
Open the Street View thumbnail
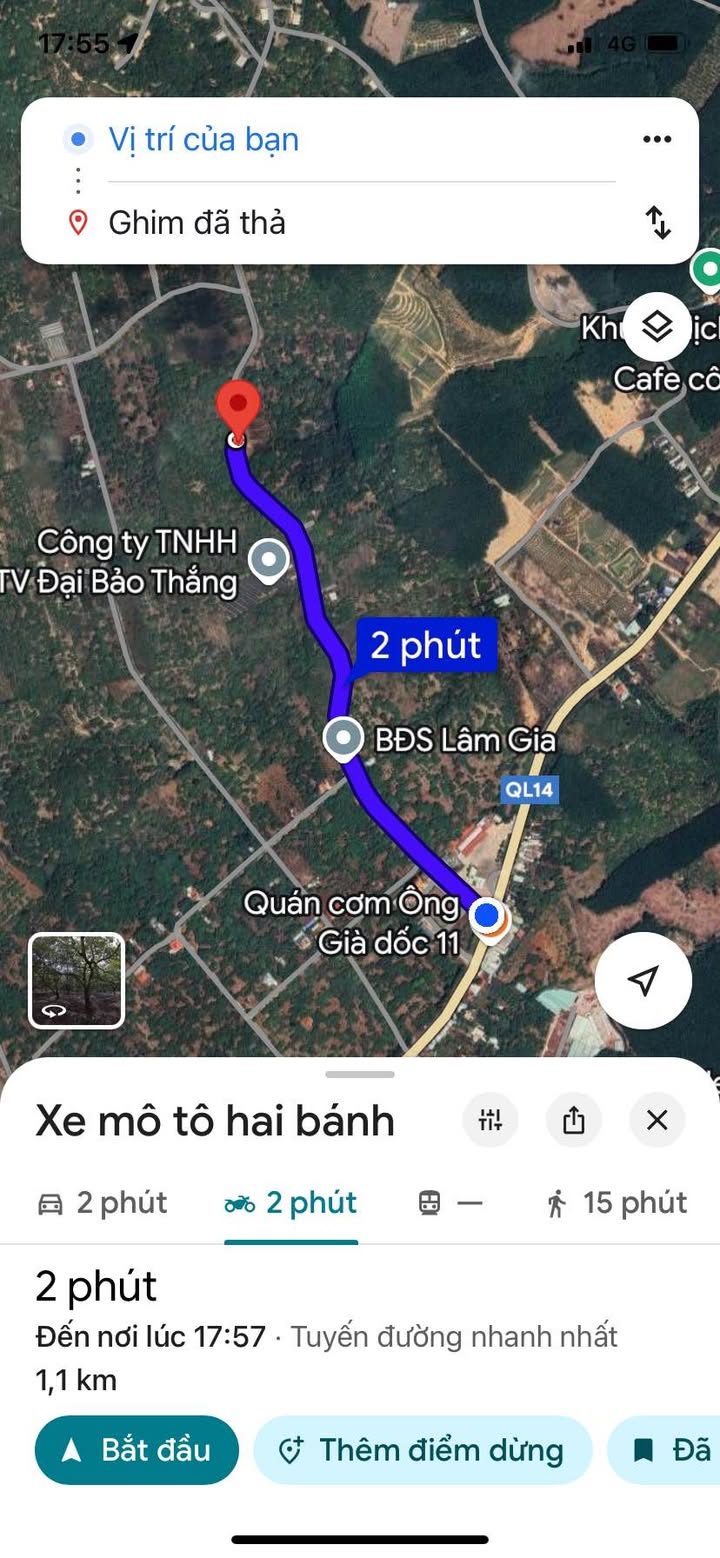tap(76, 981)
